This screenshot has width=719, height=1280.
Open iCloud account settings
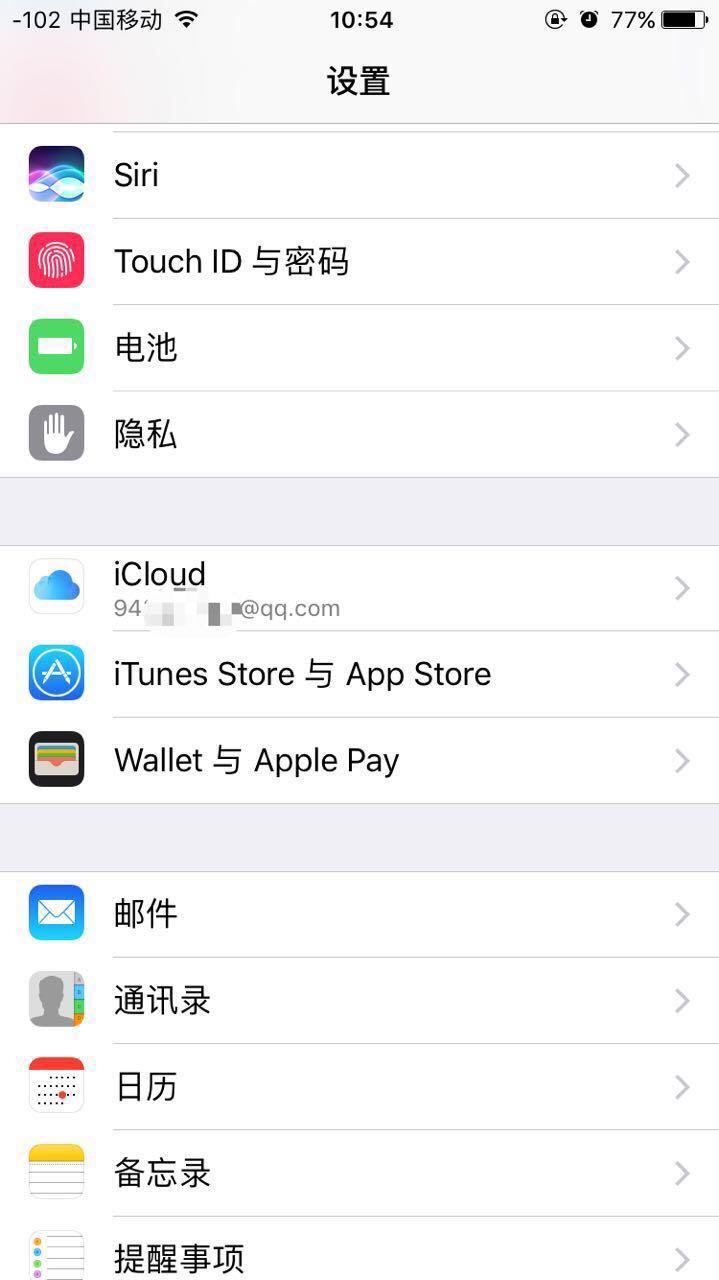click(x=359, y=588)
